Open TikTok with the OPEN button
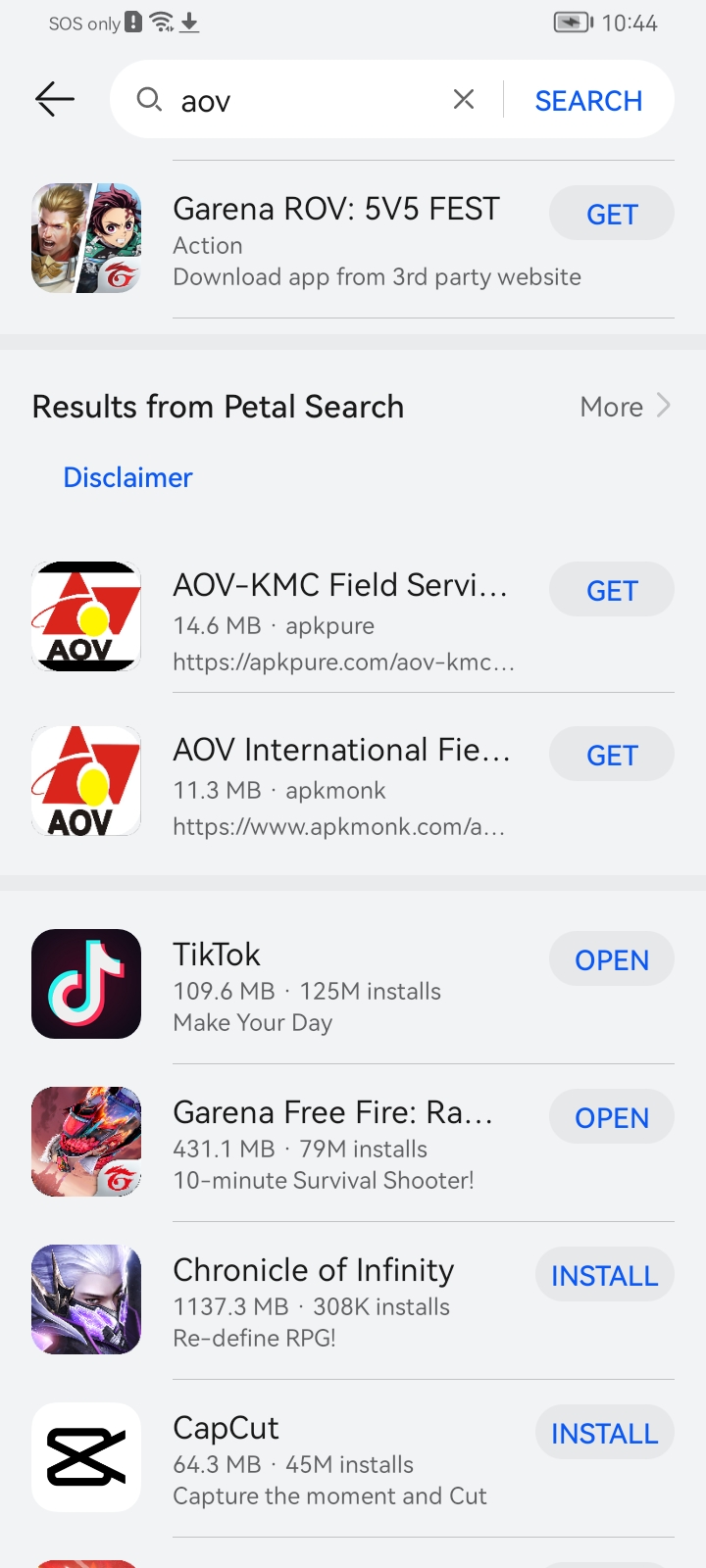This screenshot has height=1568, width=706. click(611, 959)
